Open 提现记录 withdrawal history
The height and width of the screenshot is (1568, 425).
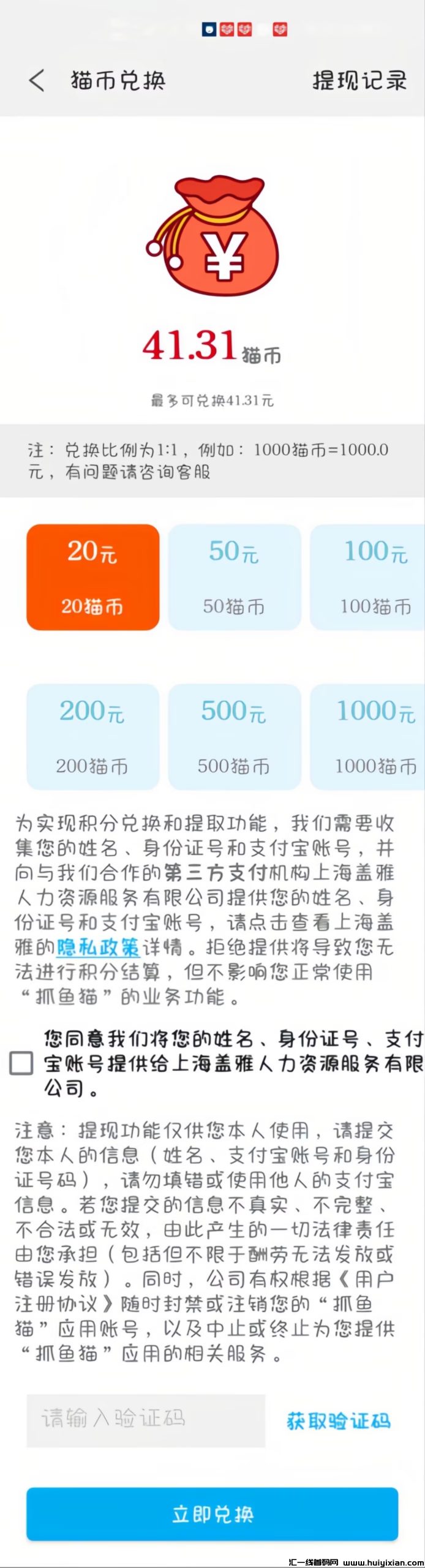click(359, 80)
